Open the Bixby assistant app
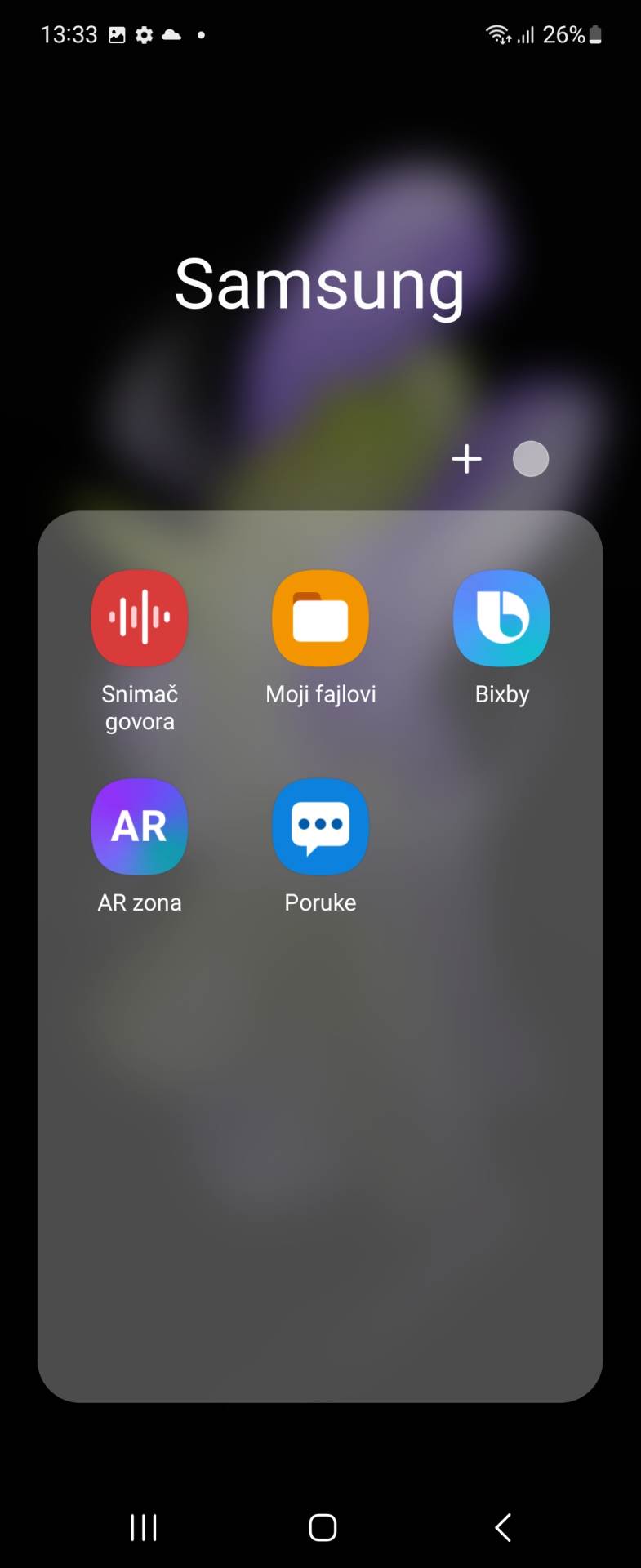Screen dimensions: 641x1568 click(501, 618)
